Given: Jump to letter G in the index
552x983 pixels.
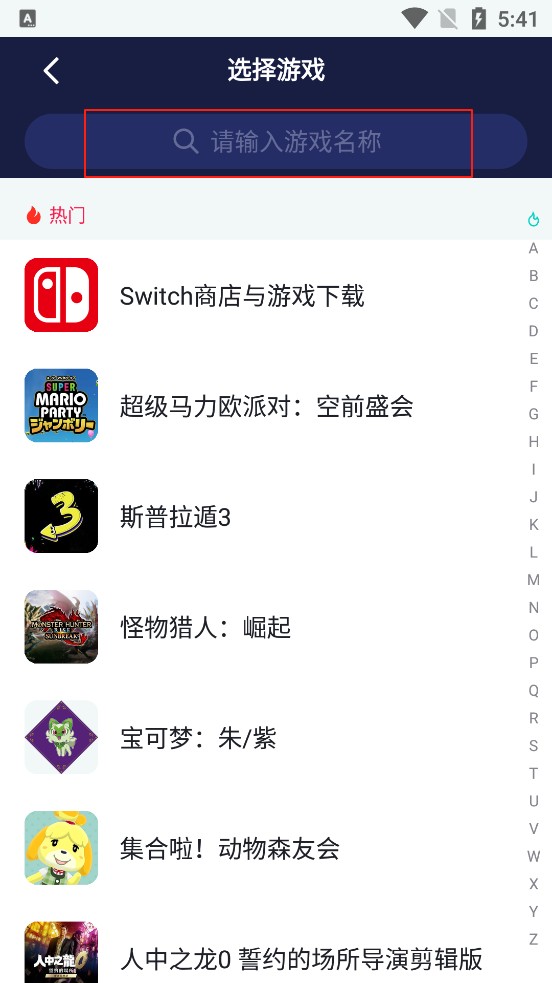Looking at the screenshot, I should tap(533, 414).
